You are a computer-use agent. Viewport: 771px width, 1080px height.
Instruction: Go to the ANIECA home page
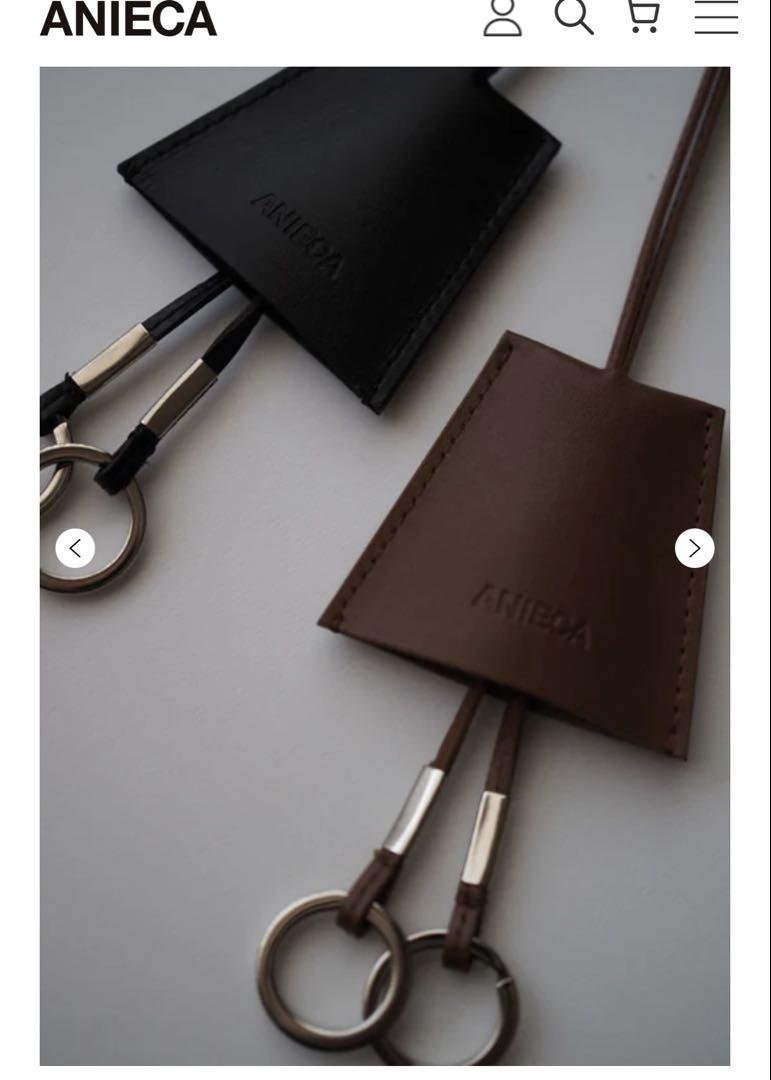[x=128, y=18]
